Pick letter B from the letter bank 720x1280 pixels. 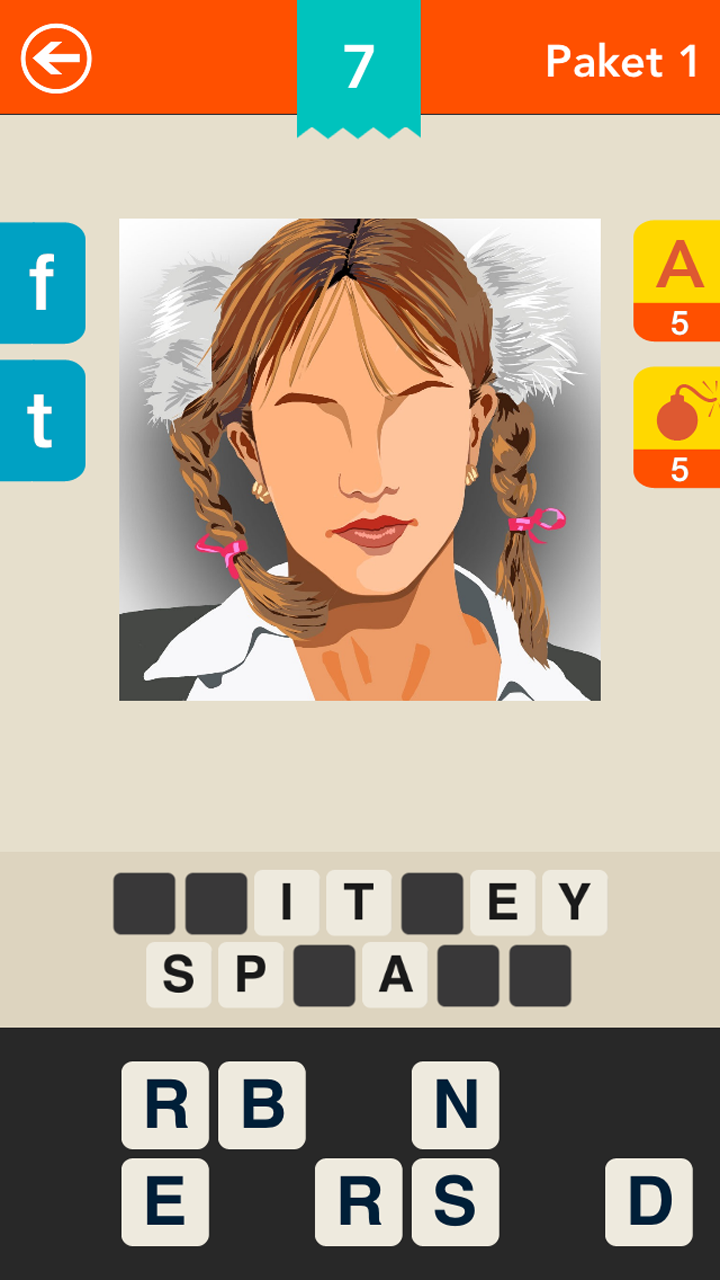point(262,1104)
